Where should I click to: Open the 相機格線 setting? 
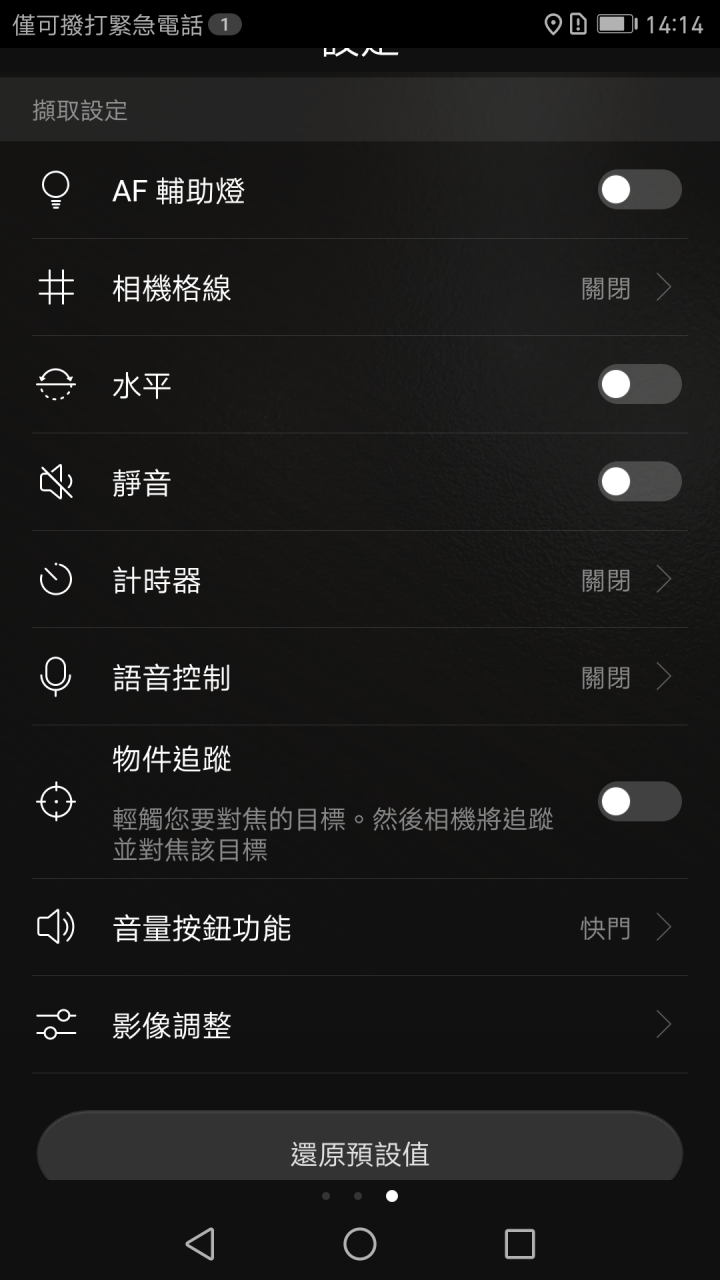360,288
